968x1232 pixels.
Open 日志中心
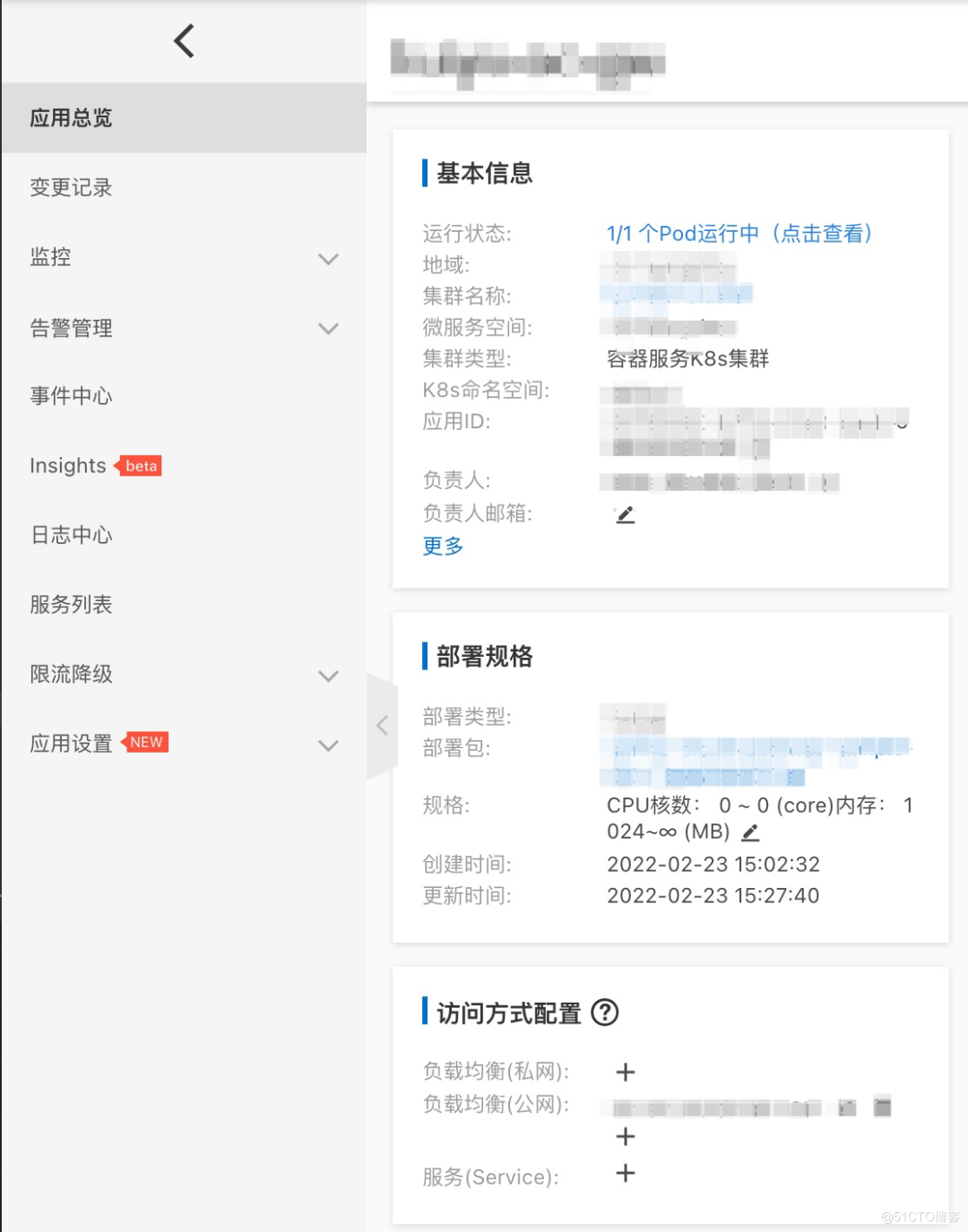(x=72, y=535)
